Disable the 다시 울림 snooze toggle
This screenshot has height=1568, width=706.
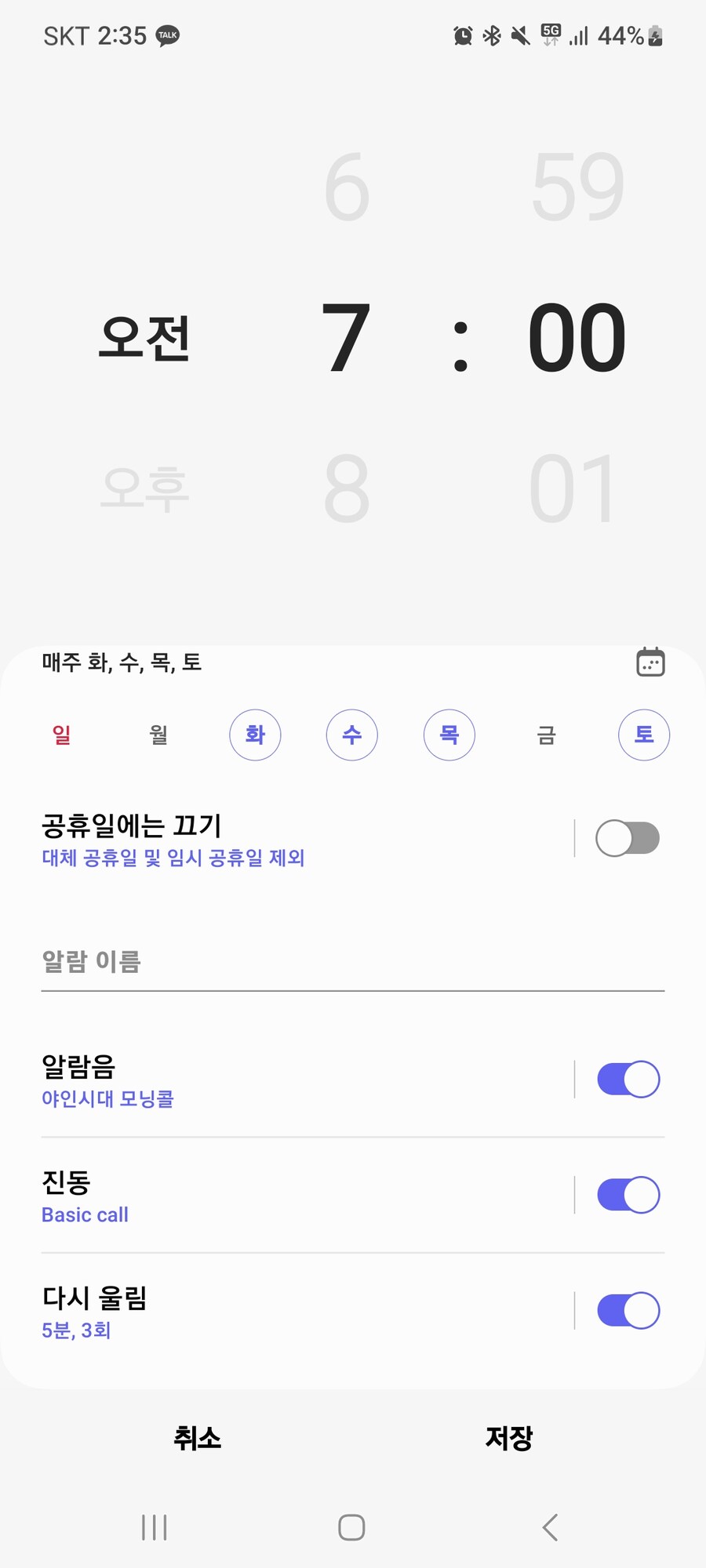click(627, 1310)
